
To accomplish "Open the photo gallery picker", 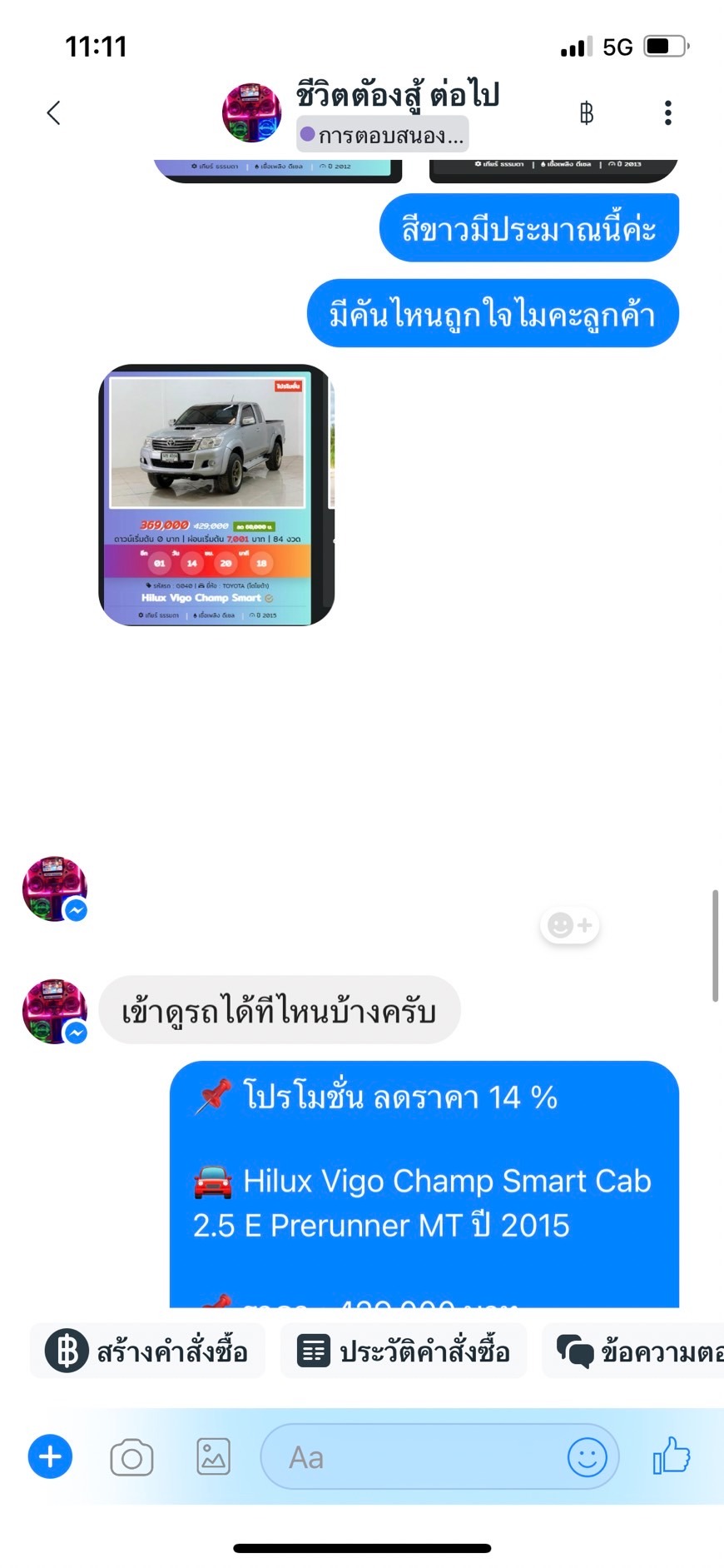I will pos(213,1457).
